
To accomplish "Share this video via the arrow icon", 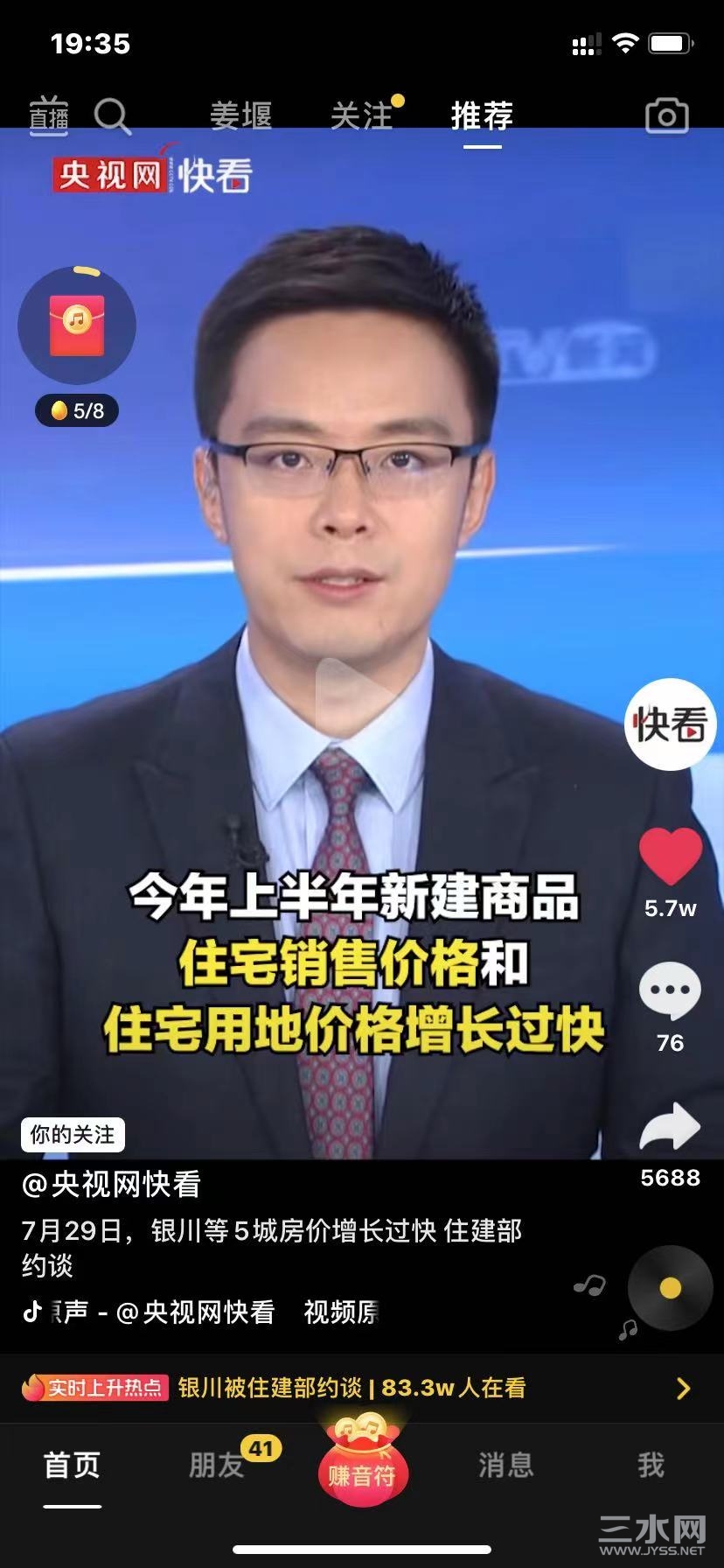I will 670,1129.
